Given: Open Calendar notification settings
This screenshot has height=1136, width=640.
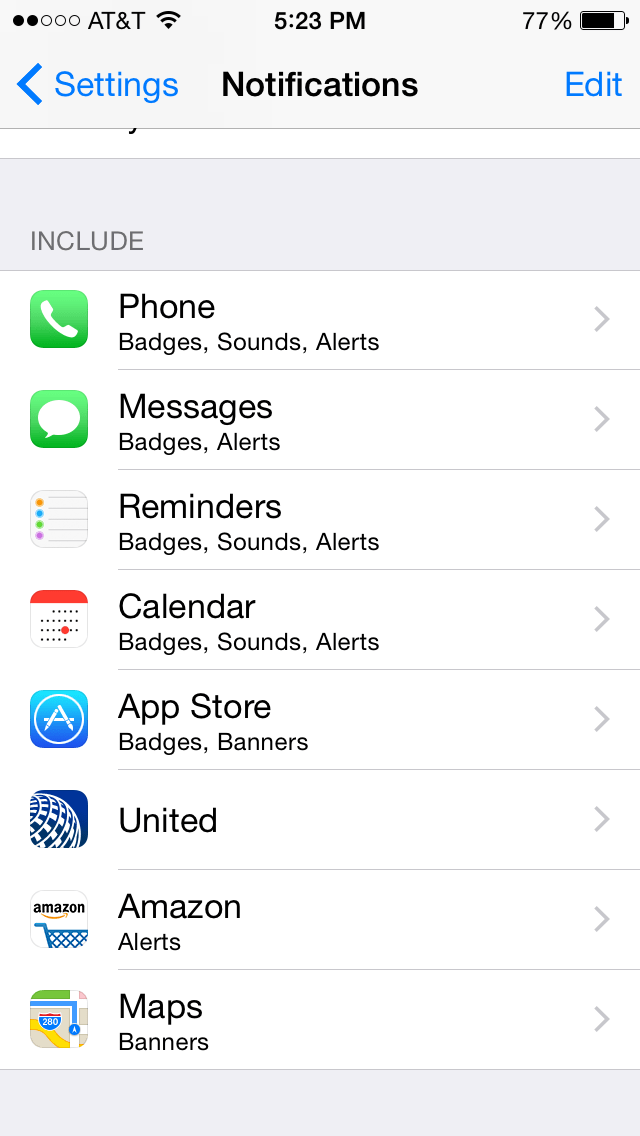Looking at the screenshot, I should click(320, 620).
